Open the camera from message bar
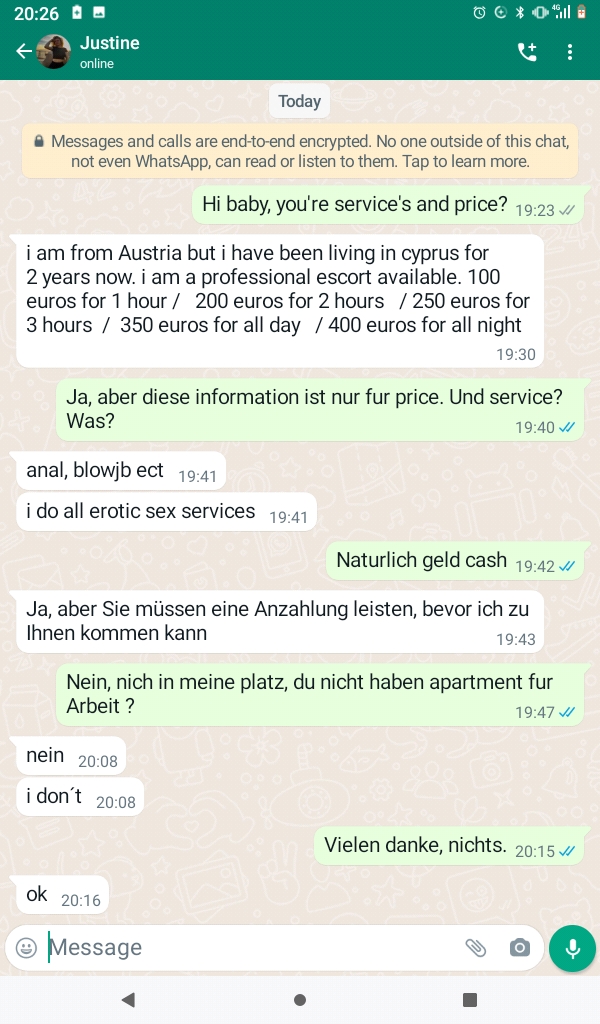Viewport: 600px width, 1024px height. tap(520, 947)
